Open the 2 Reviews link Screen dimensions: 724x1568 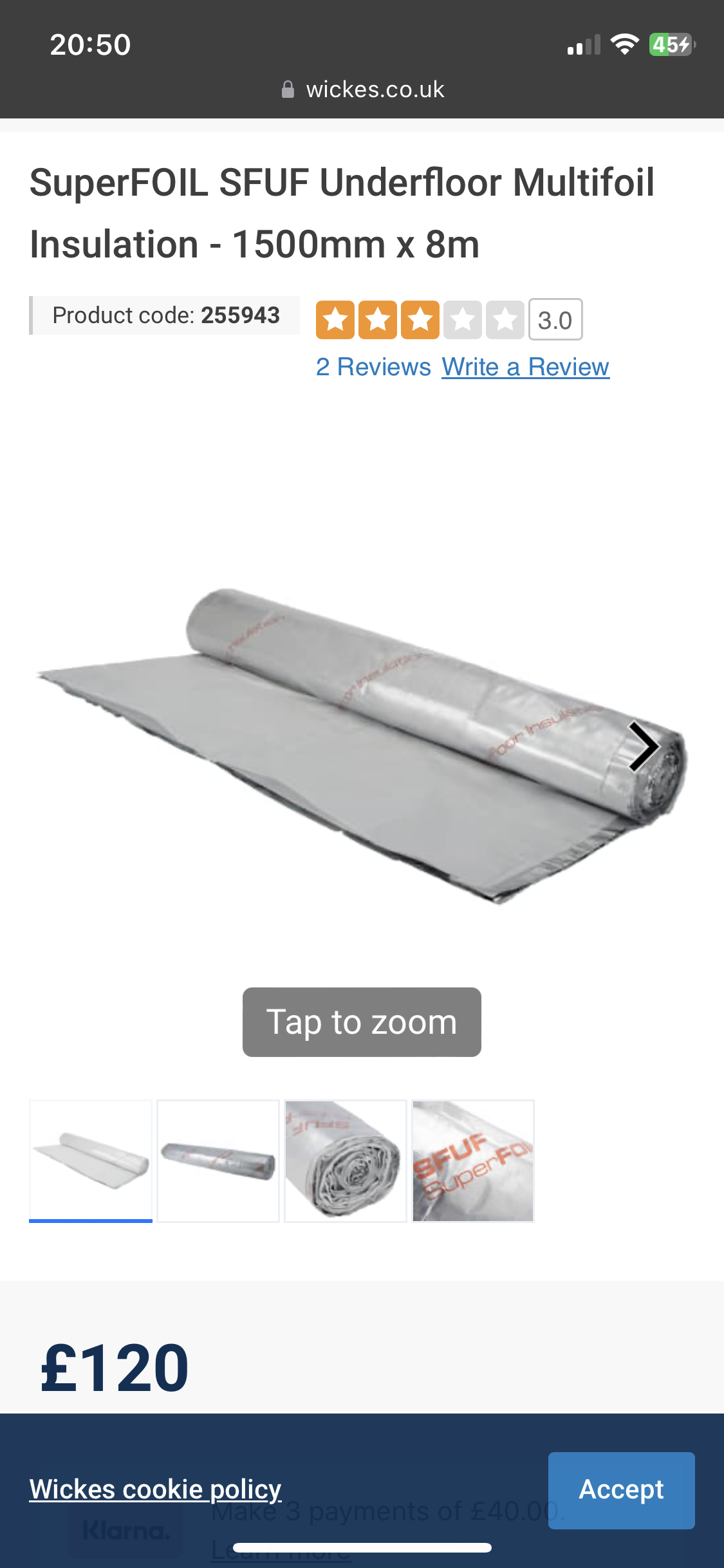[373, 367]
